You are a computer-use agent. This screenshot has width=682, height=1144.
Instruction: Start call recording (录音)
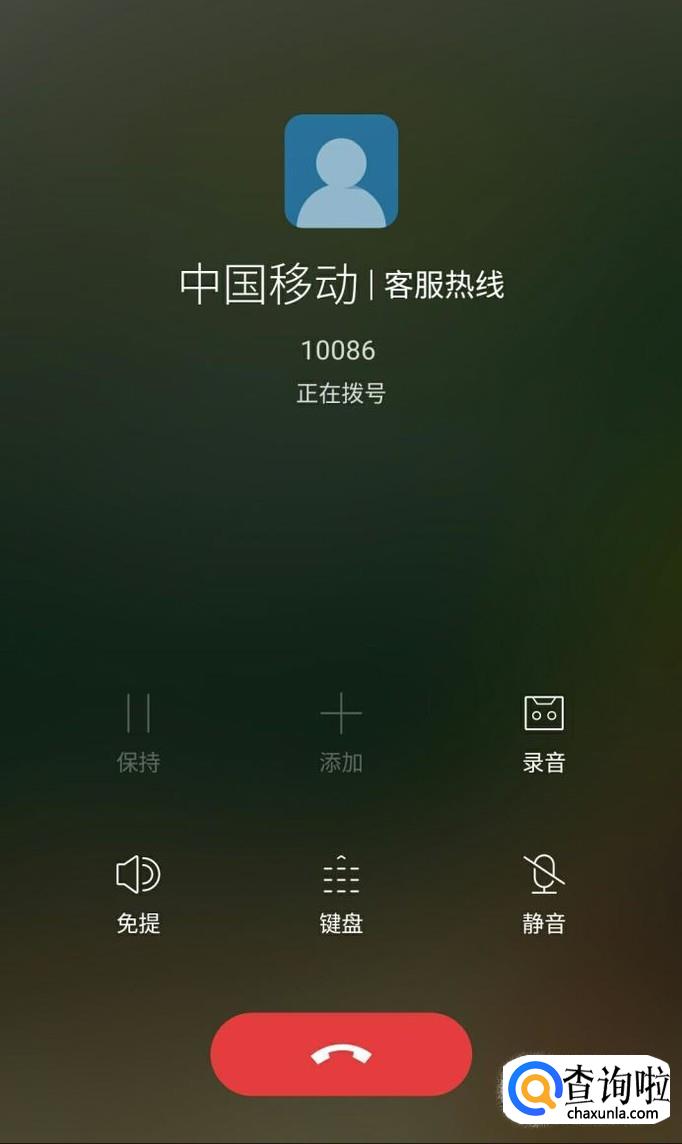[544, 732]
